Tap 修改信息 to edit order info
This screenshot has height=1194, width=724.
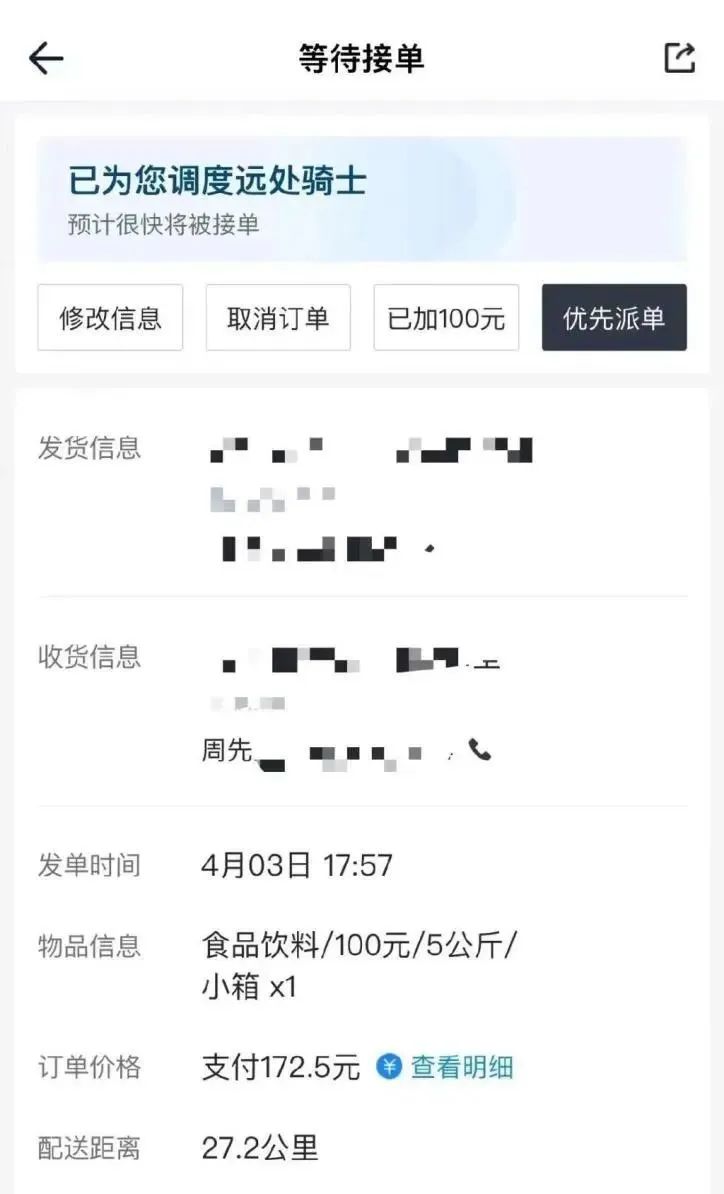110,318
